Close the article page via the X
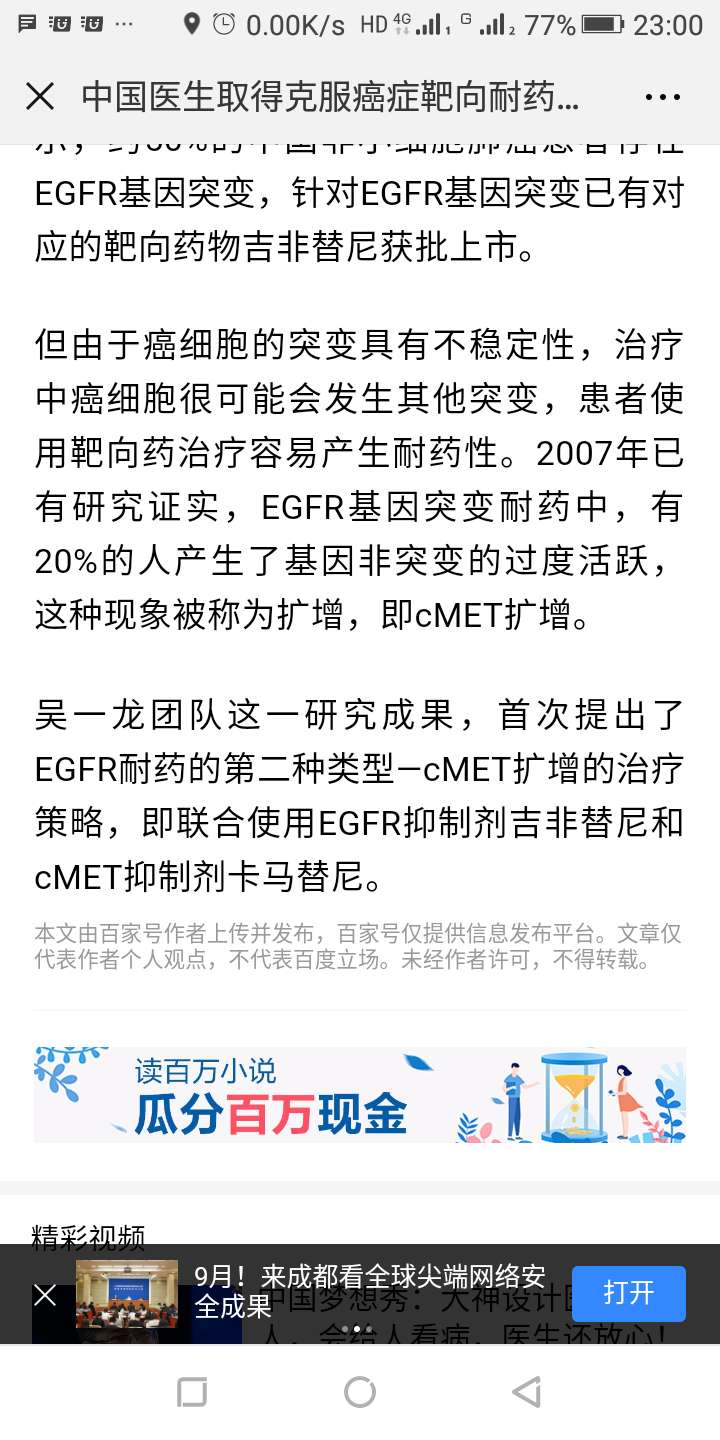 40,96
